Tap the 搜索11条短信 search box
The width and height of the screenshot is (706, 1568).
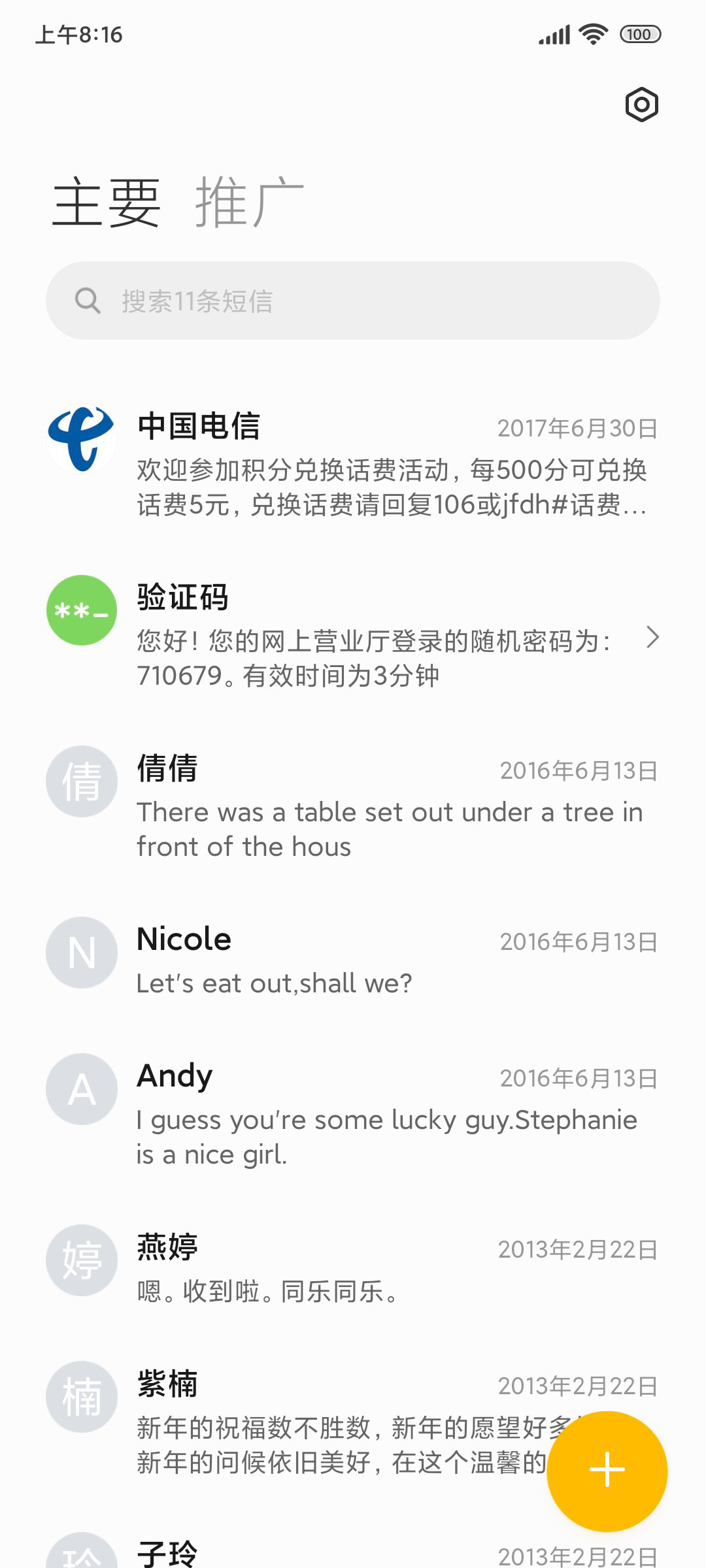point(353,301)
